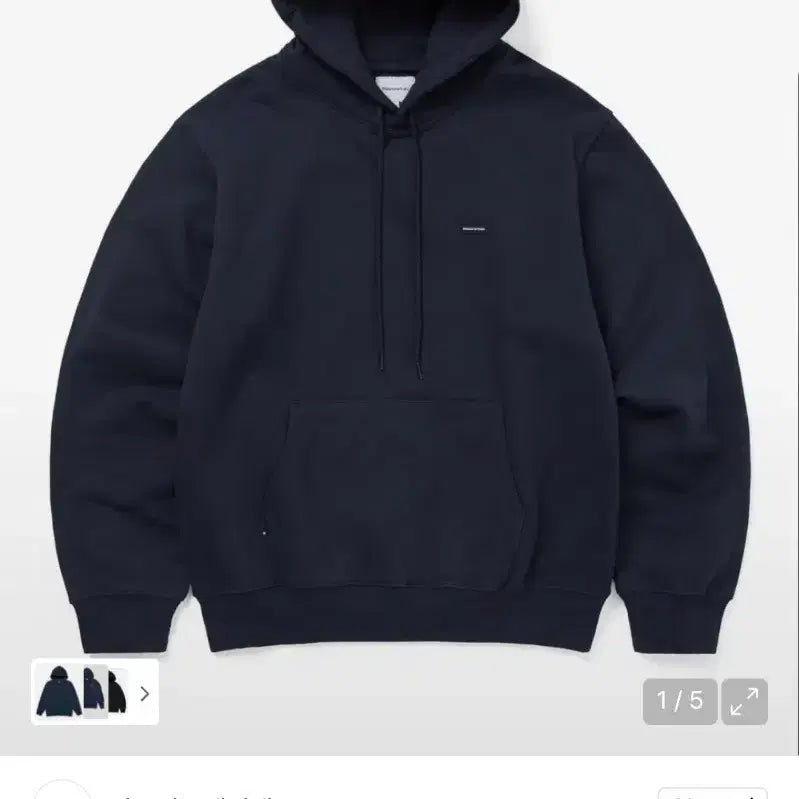Open the hoodie color thumbnails strip
The height and width of the screenshot is (799, 799).
[94, 692]
